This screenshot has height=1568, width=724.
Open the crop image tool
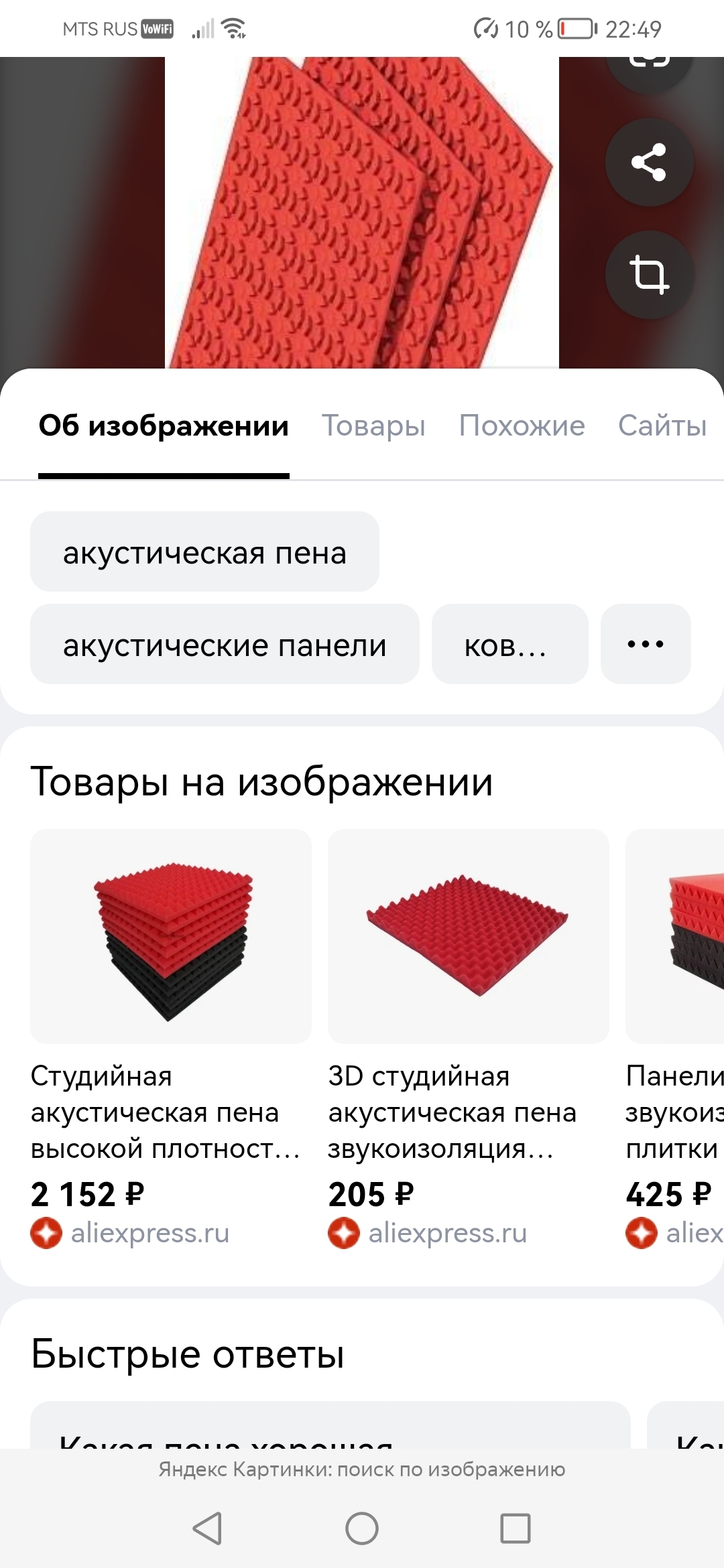click(649, 275)
